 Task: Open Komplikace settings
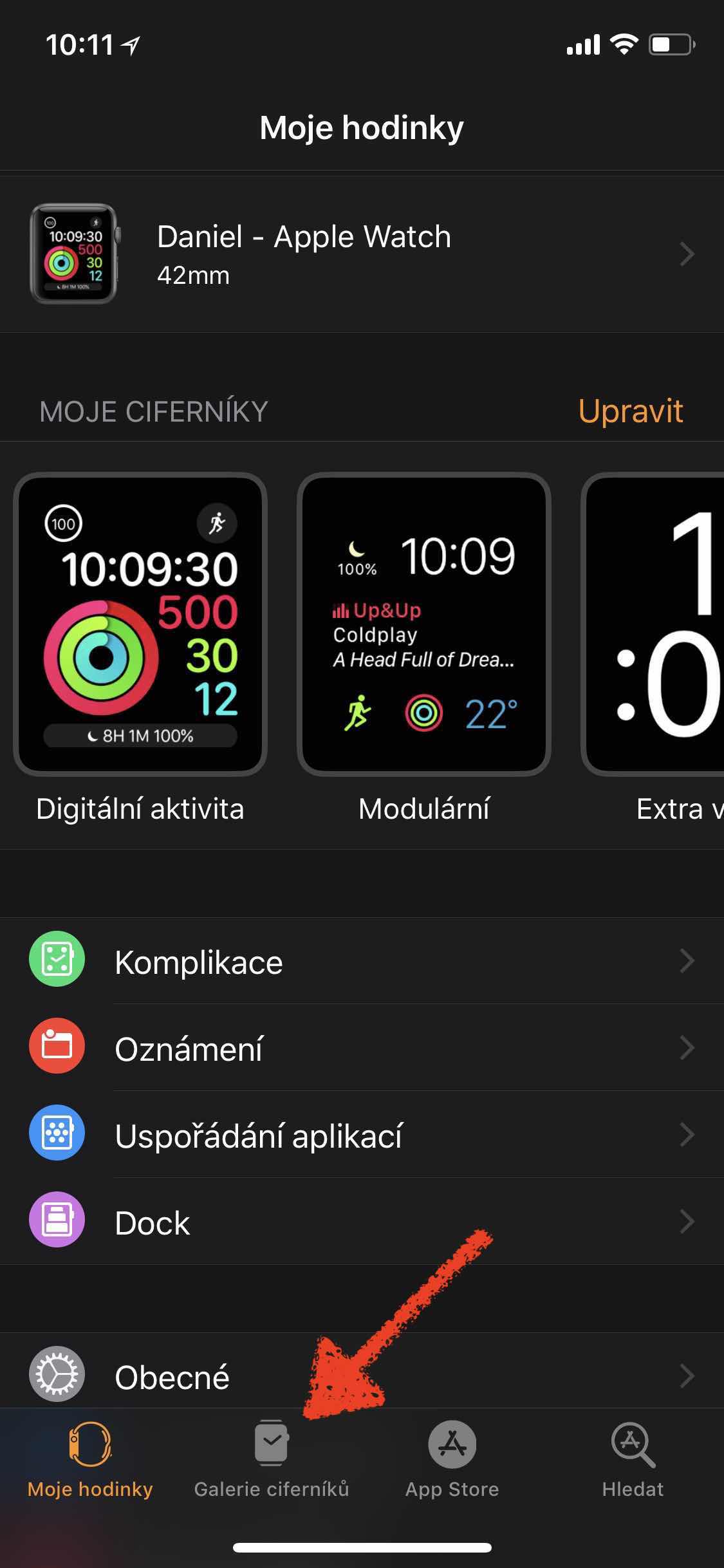pyautogui.click(x=362, y=962)
